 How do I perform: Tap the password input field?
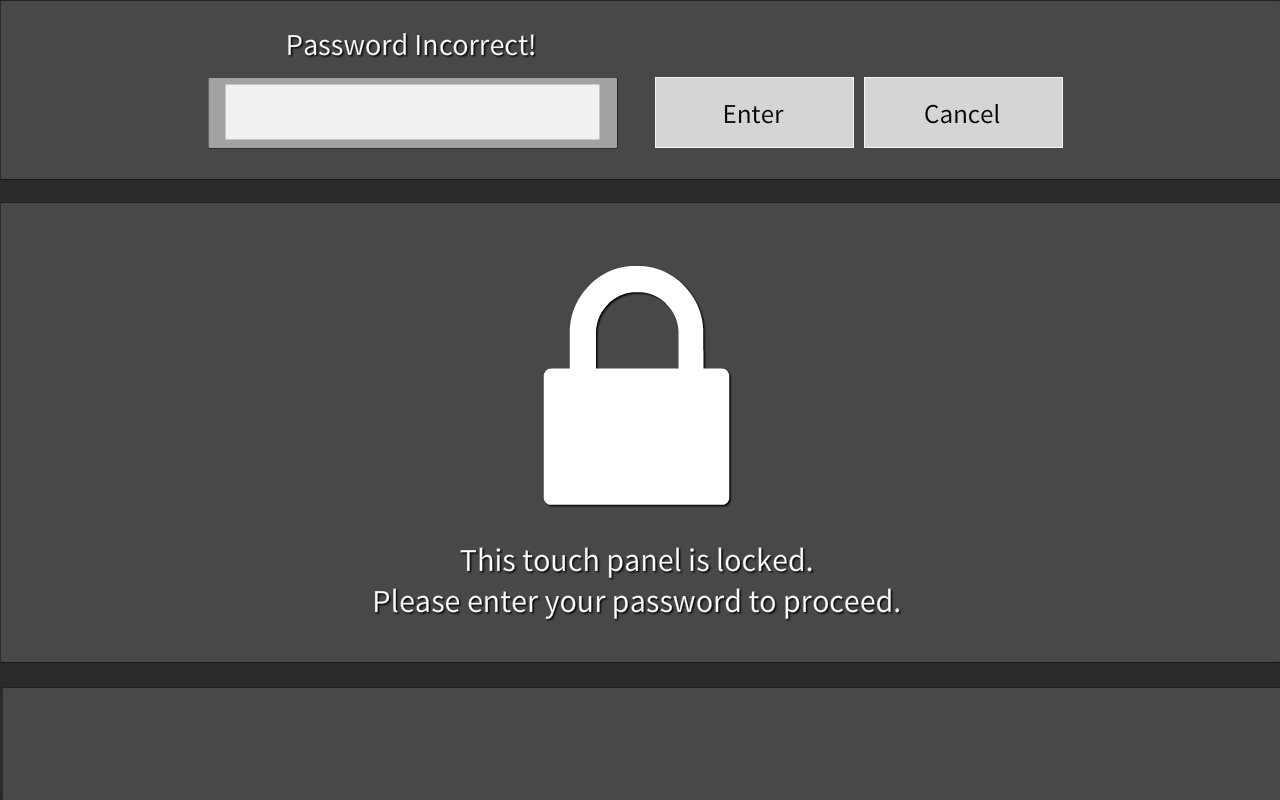click(x=412, y=112)
